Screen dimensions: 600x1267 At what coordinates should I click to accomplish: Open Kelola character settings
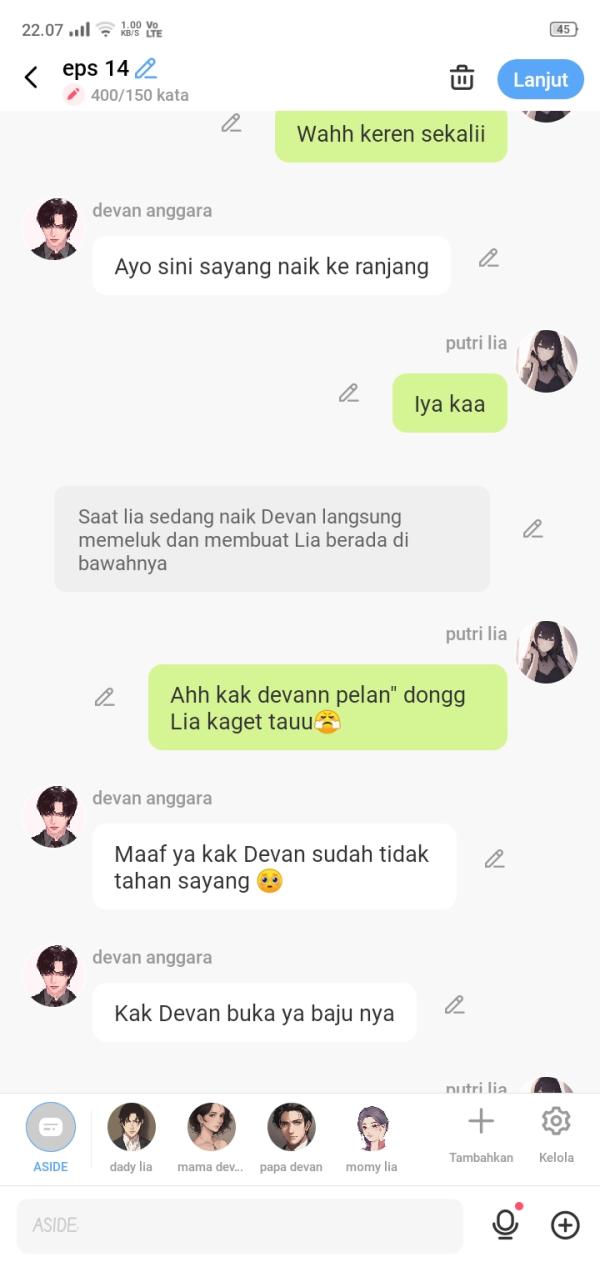tap(556, 1133)
